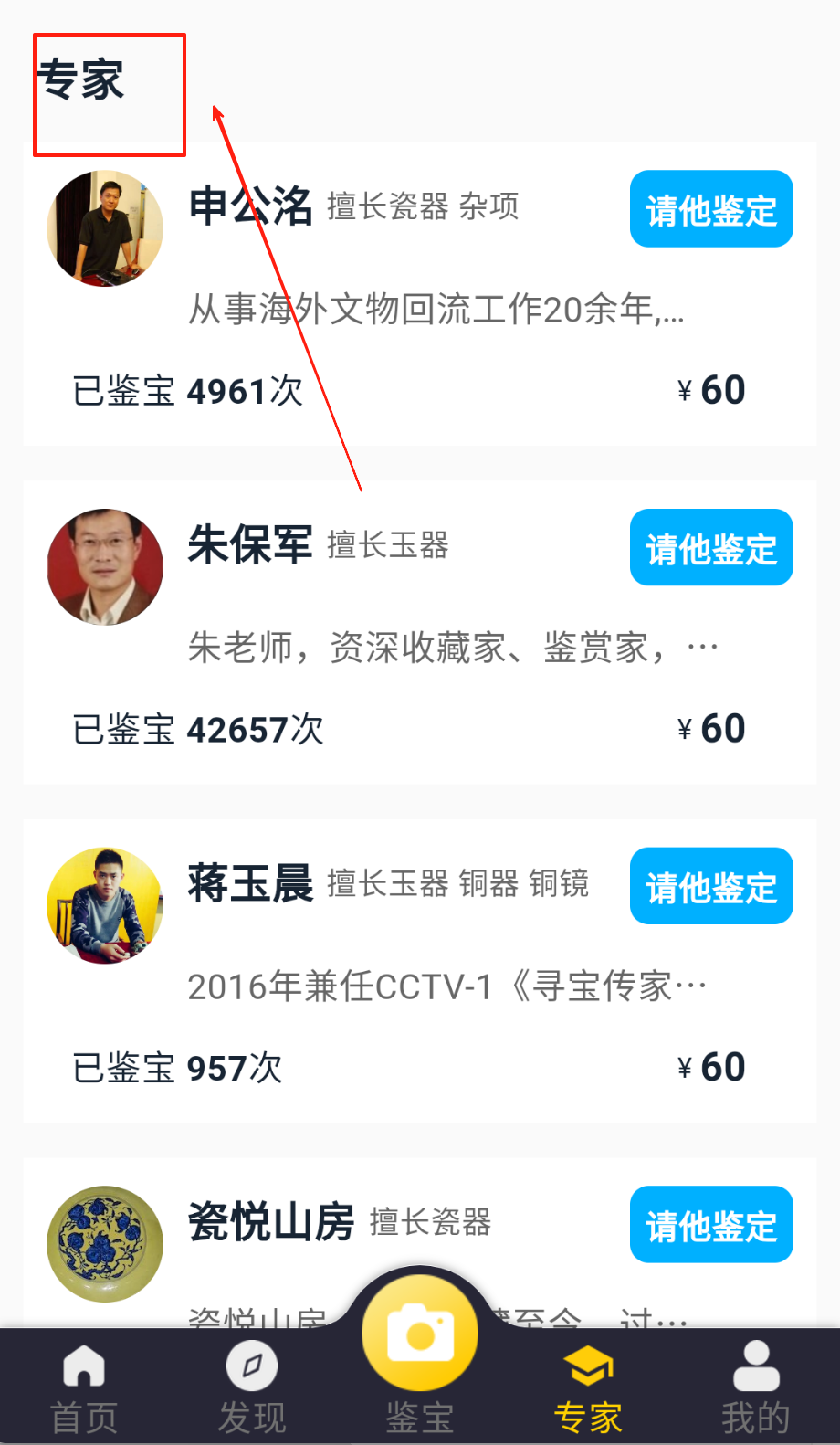Go to the 发现 tab
The image size is (840, 1445).
tap(252, 1388)
